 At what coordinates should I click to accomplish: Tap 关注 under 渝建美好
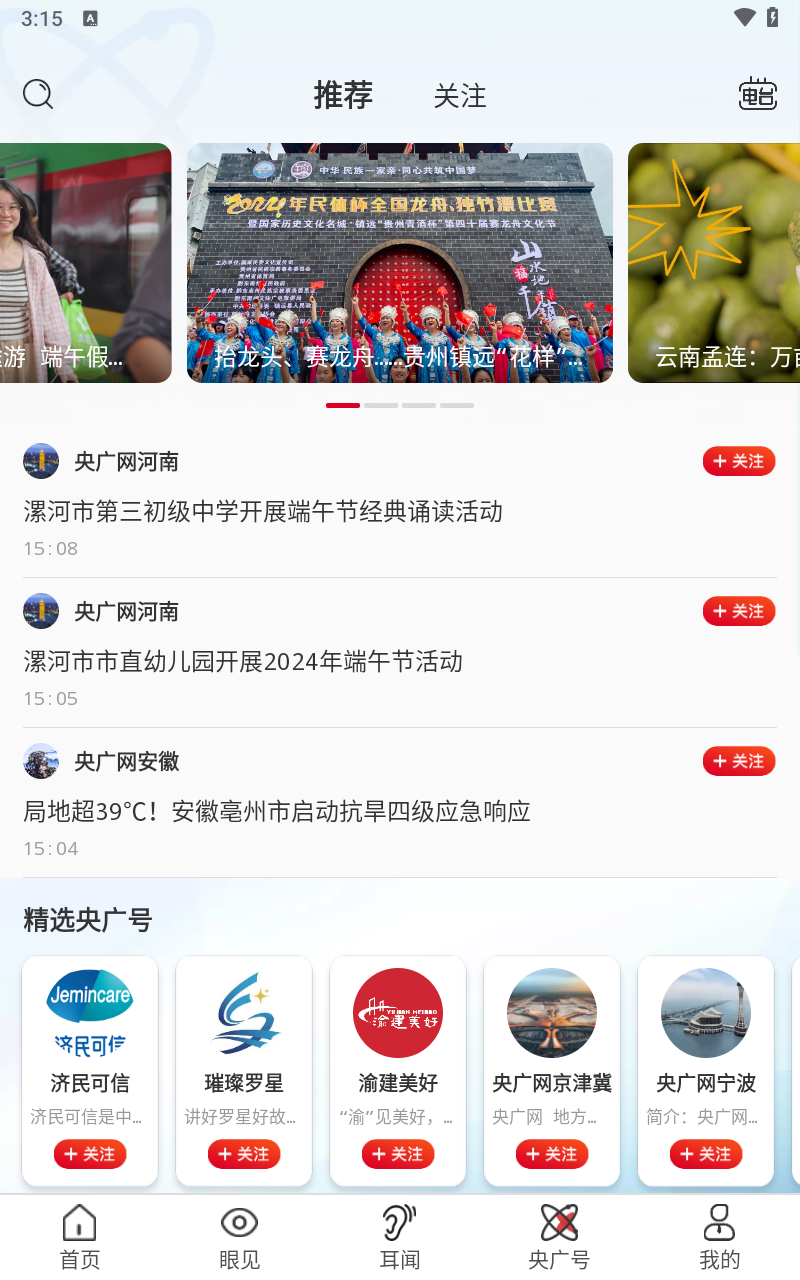point(398,1154)
